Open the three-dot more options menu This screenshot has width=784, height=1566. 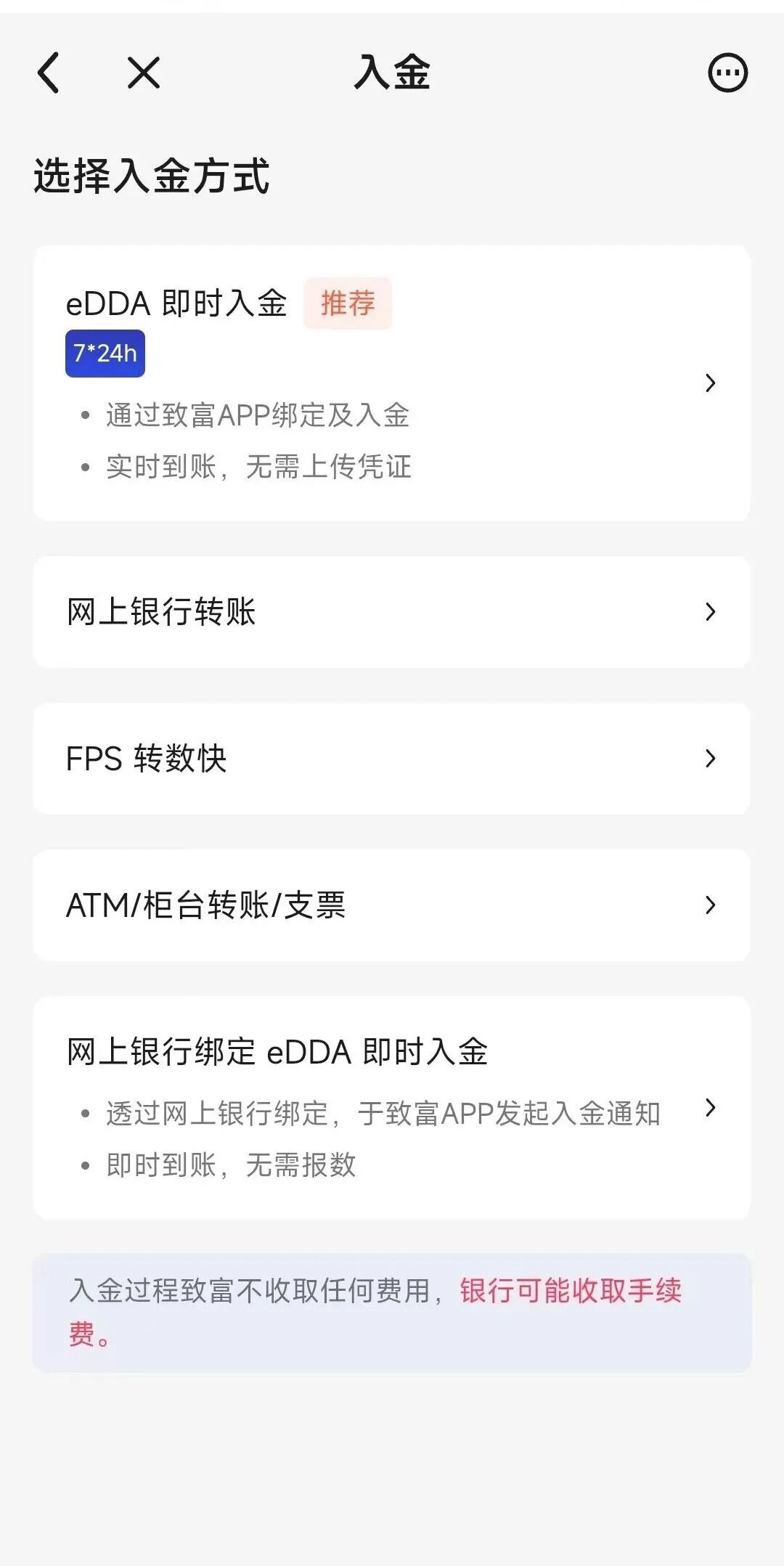[727, 73]
